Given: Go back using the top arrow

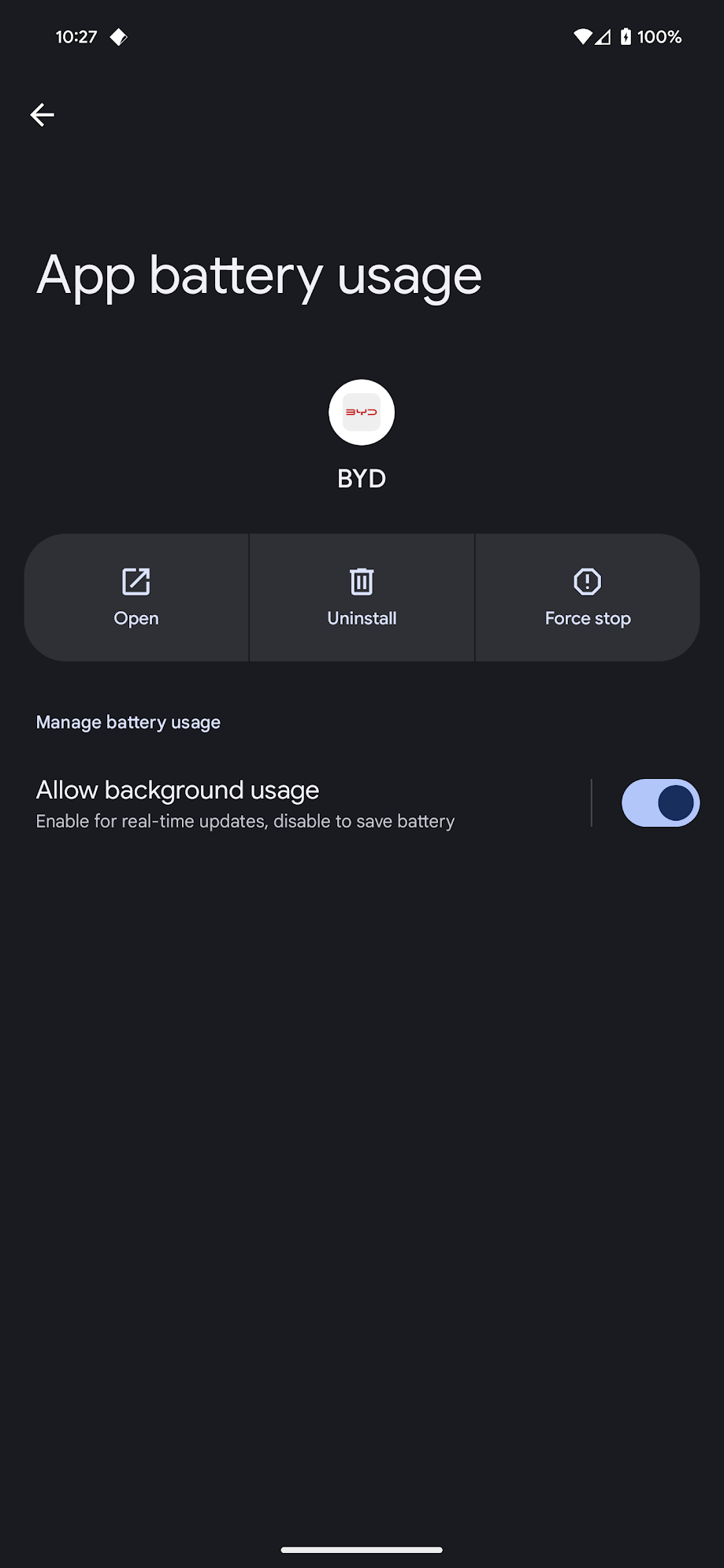Looking at the screenshot, I should point(43,115).
